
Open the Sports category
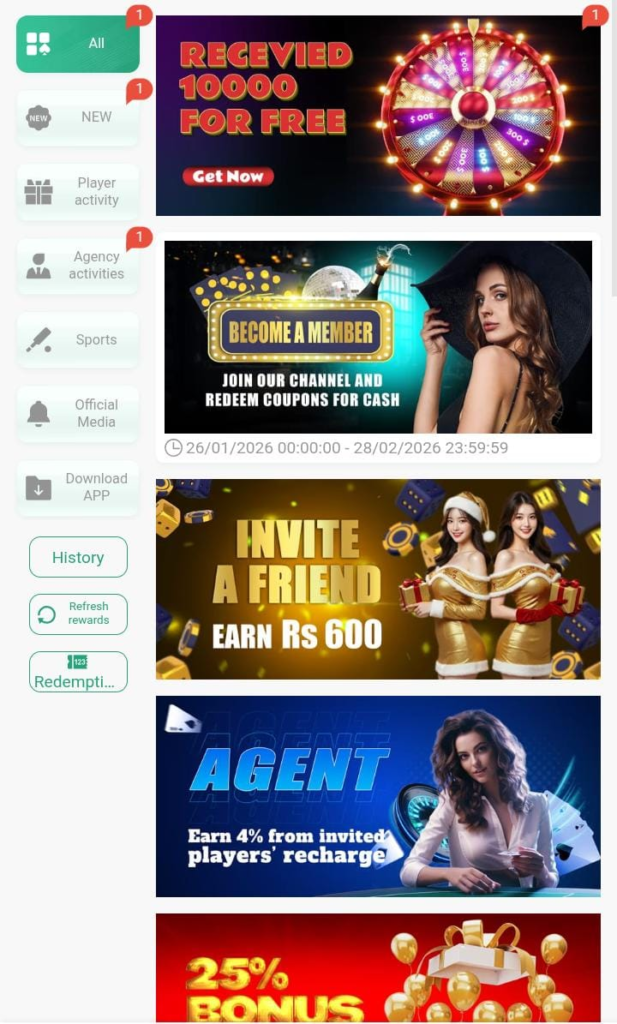(x=78, y=339)
